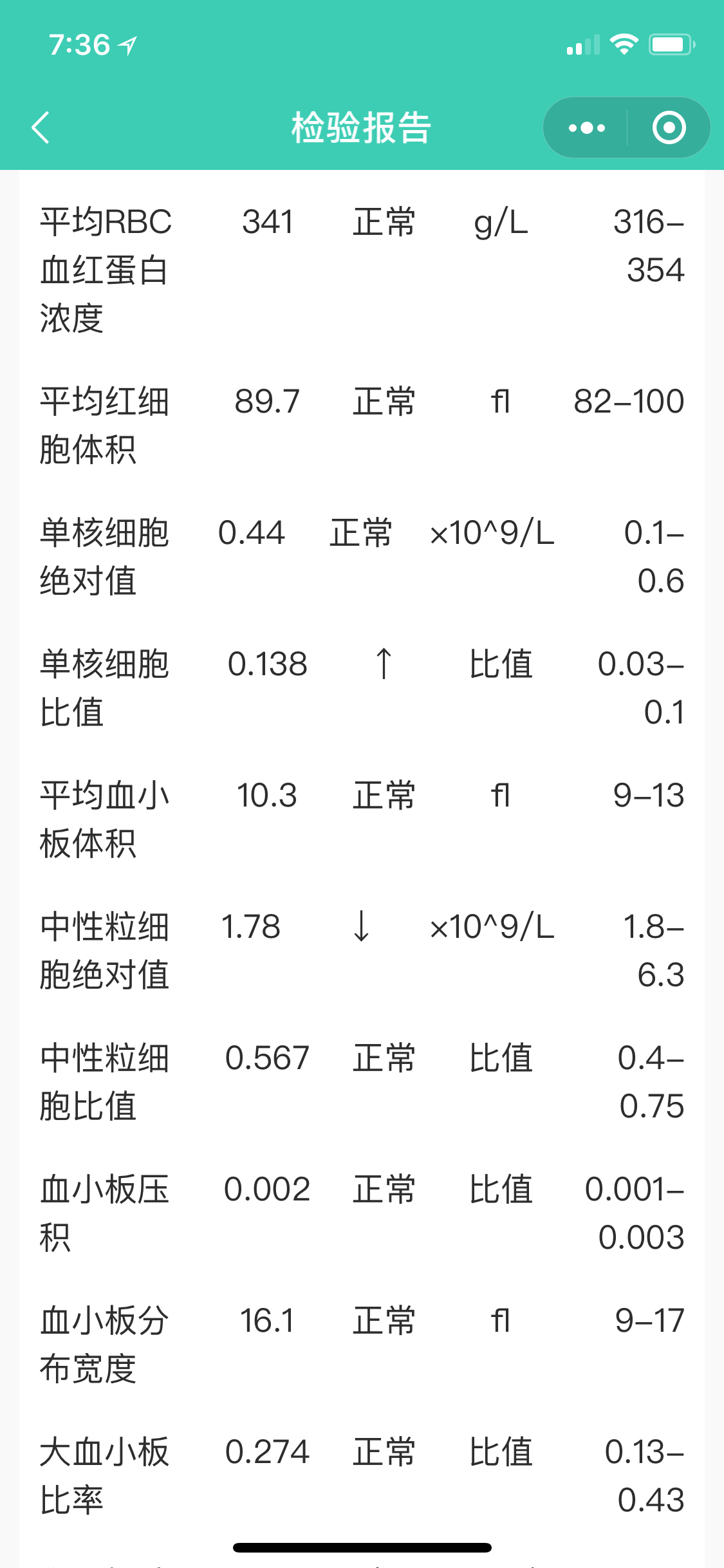Viewport: 724px width, 1568px height.
Task: Close the mini program with the circle button
Action: pyautogui.click(x=669, y=127)
